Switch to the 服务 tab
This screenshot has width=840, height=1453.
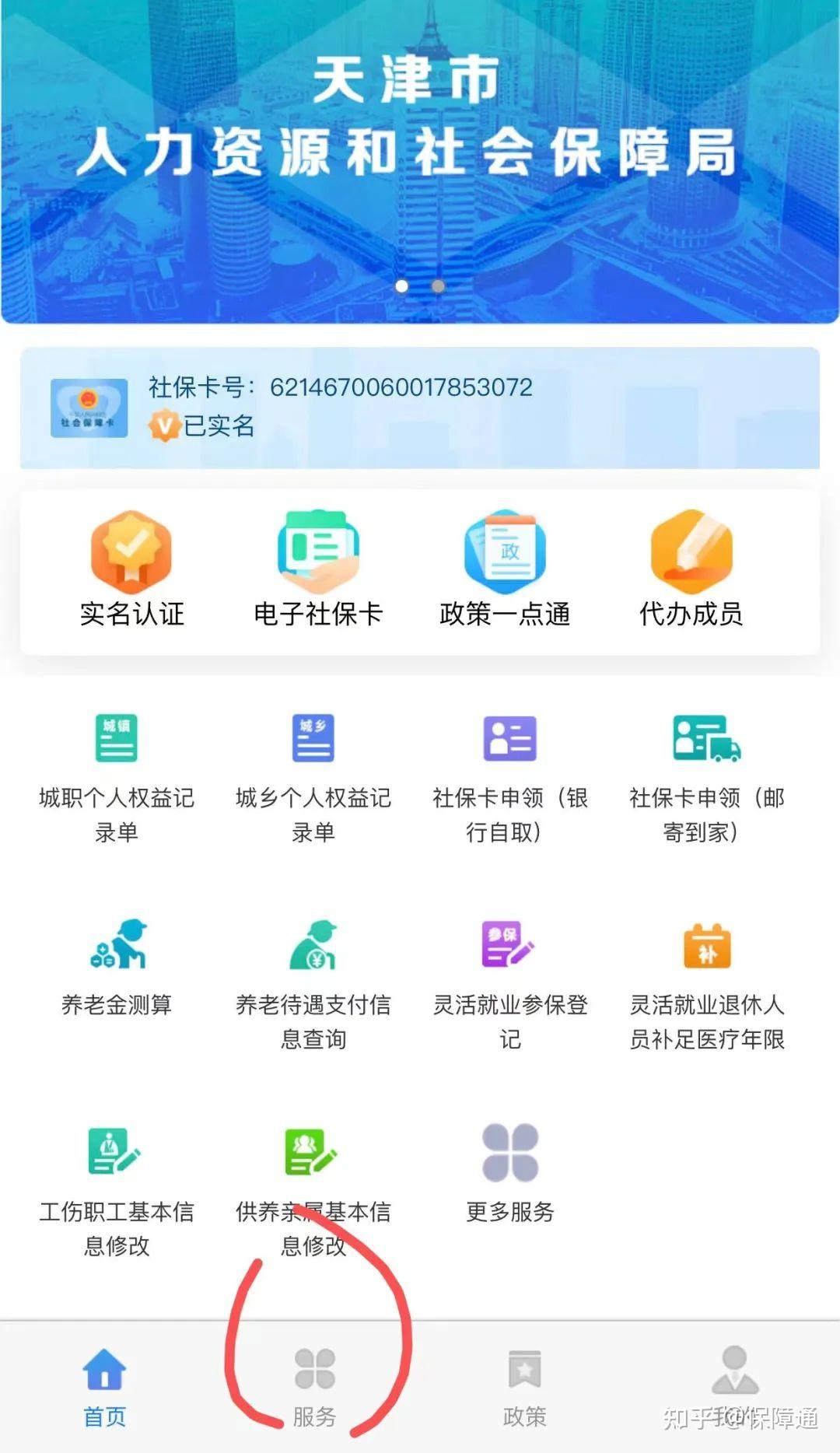[x=315, y=1388]
